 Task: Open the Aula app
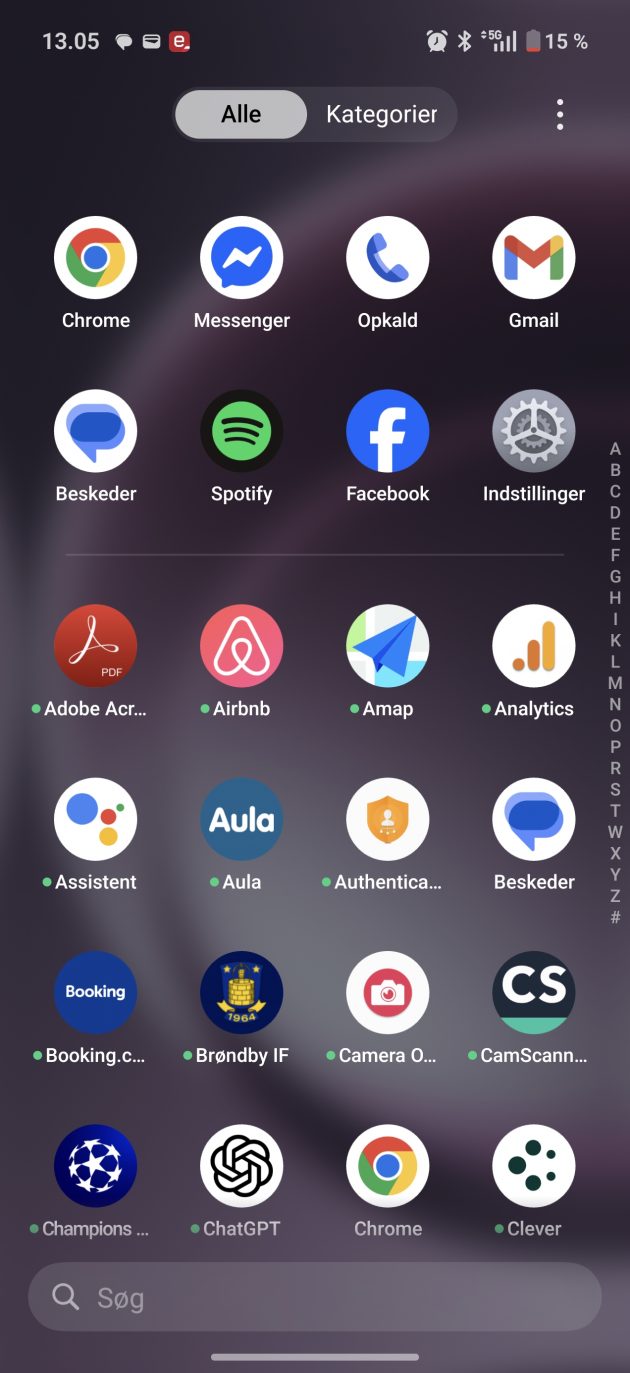click(241, 819)
